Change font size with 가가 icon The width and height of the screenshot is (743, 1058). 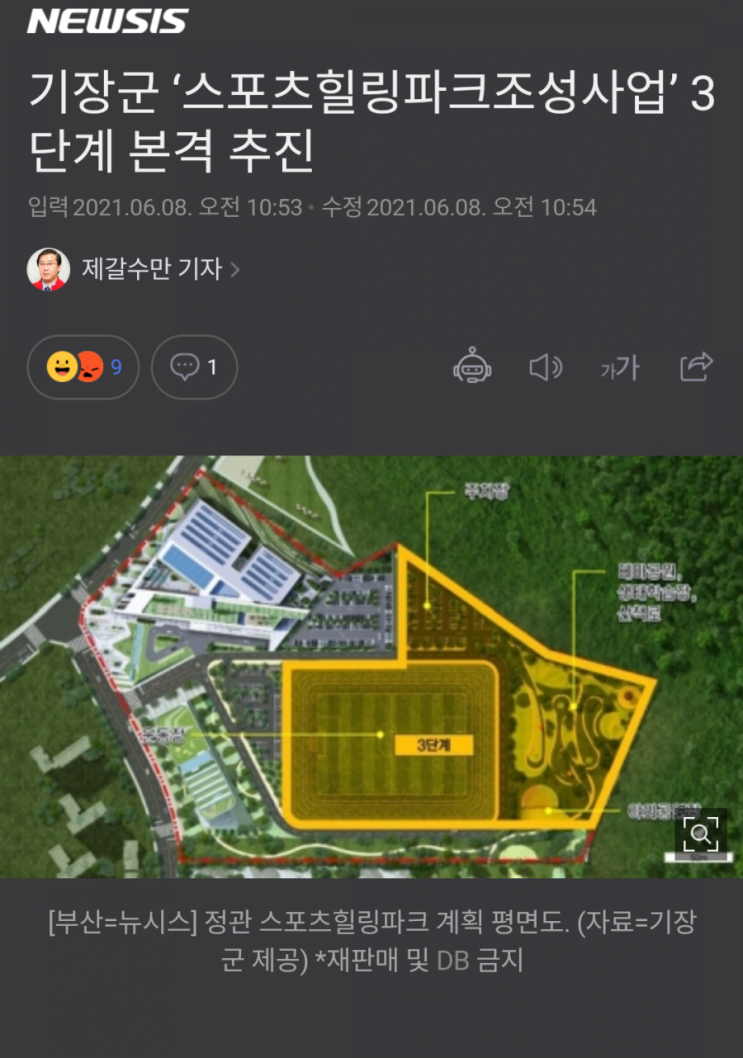pos(620,368)
